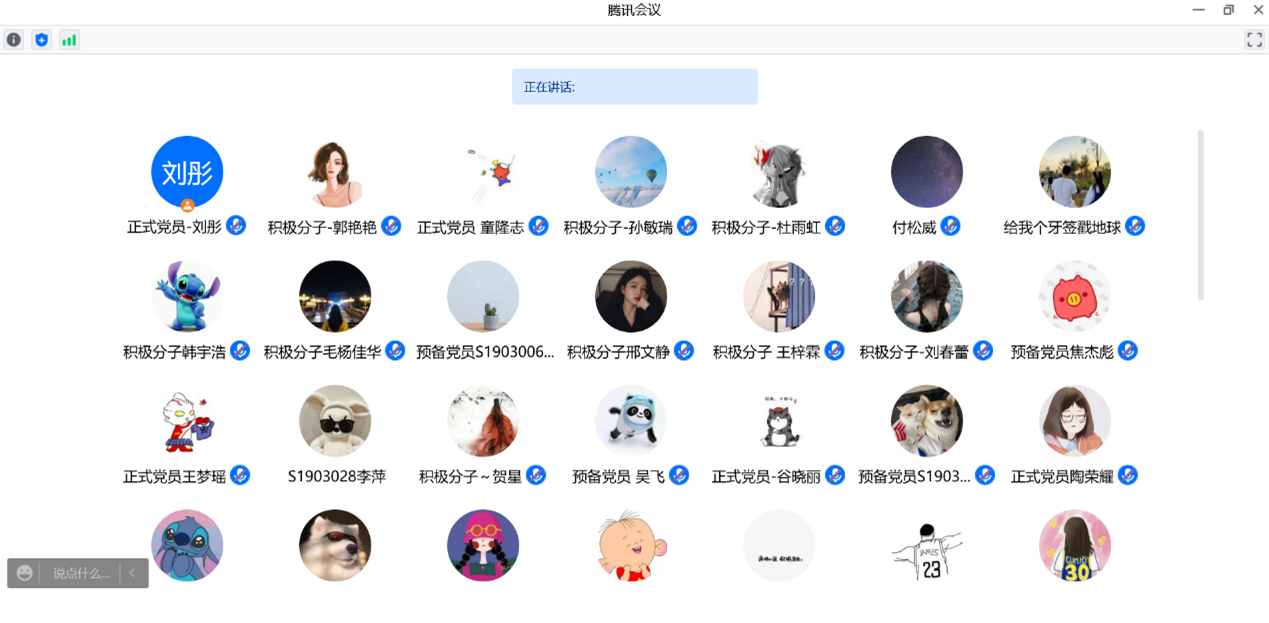
Task: Select participant 积极分子-郭艳艳
Action: pyautogui.click(x=335, y=173)
